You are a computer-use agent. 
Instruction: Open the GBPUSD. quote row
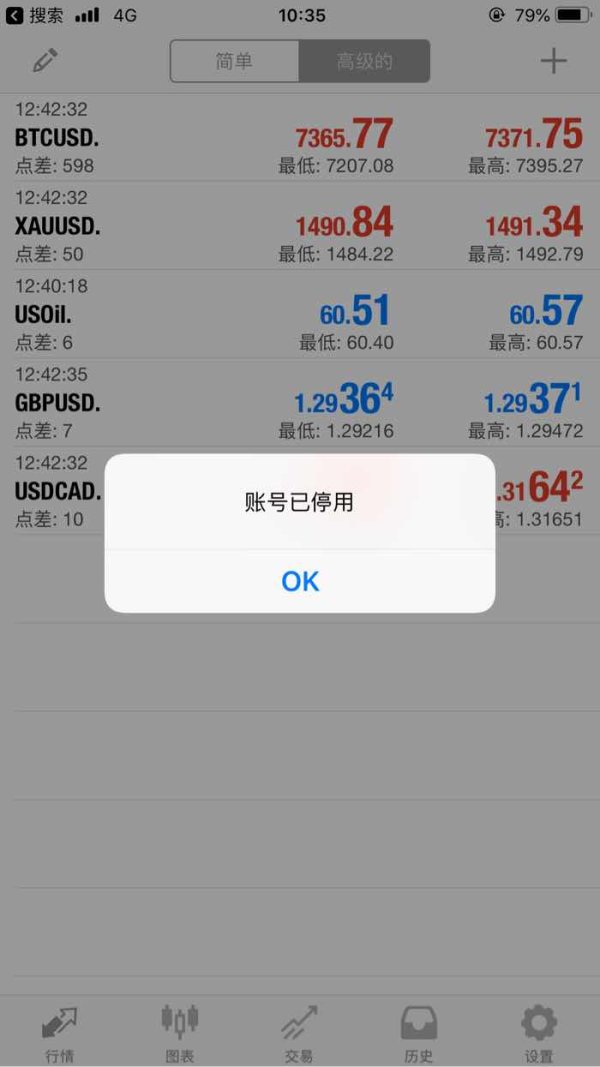tap(300, 402)
